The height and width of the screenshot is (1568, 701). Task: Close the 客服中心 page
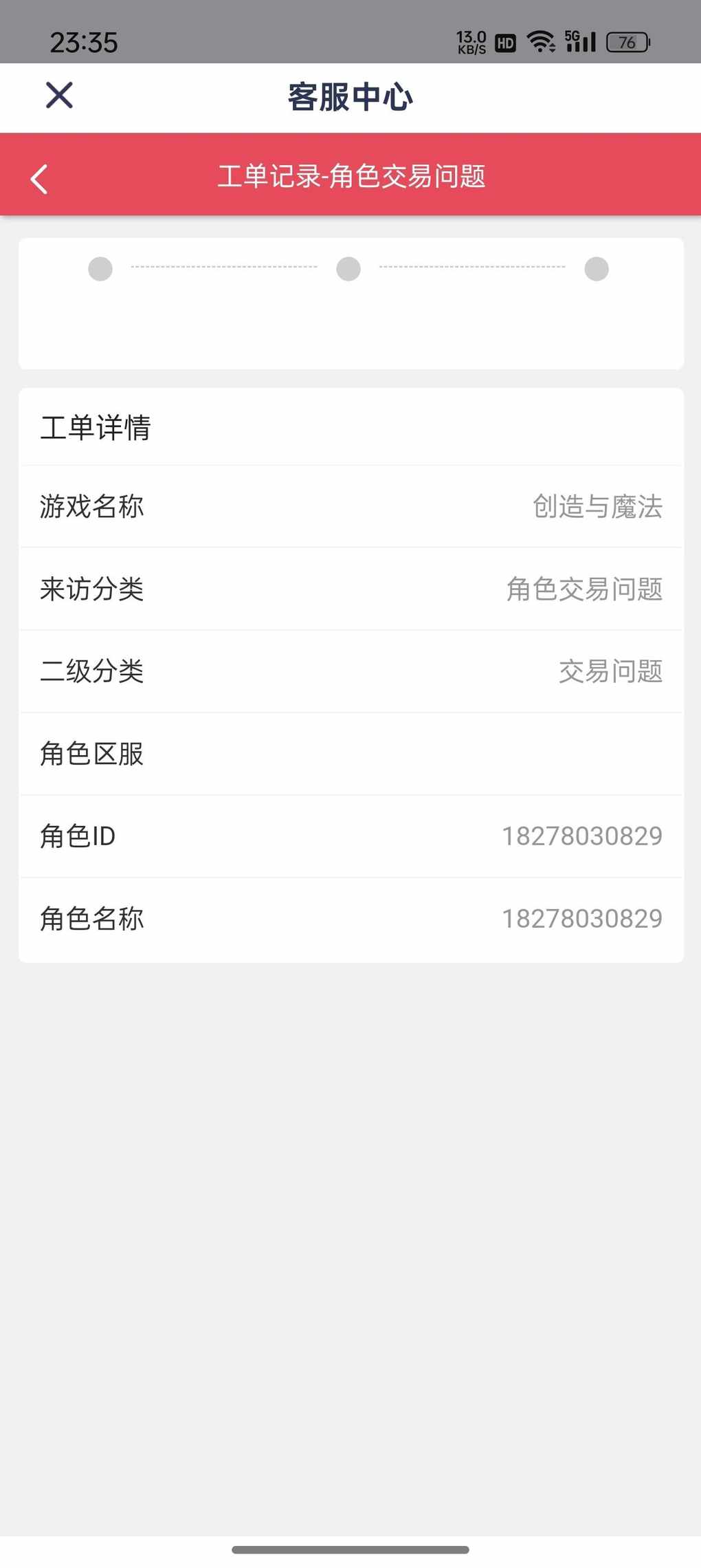tap(59, 95)
